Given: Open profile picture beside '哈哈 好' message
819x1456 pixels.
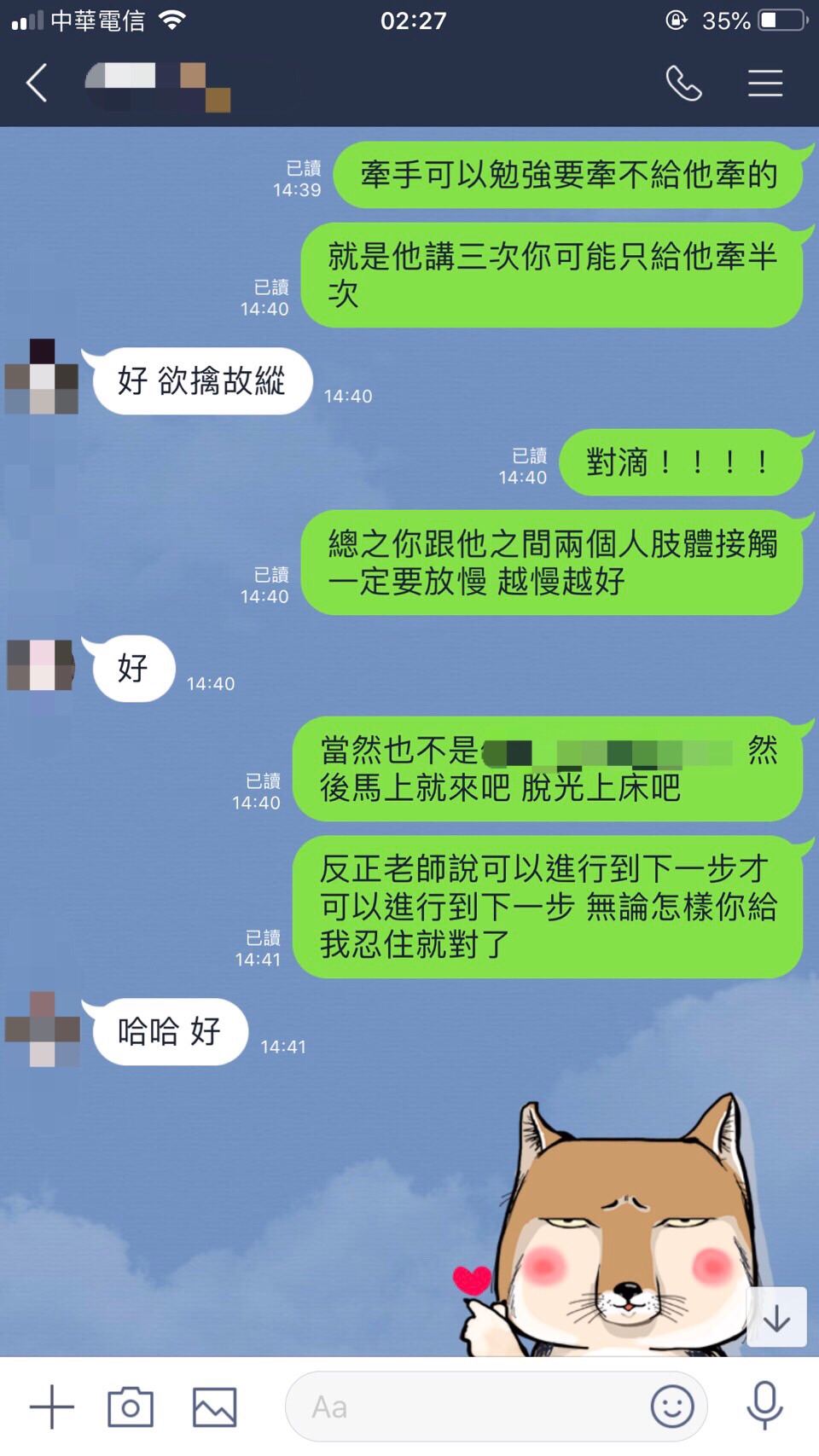Looking at the screenshot, I should point(43,1030).
